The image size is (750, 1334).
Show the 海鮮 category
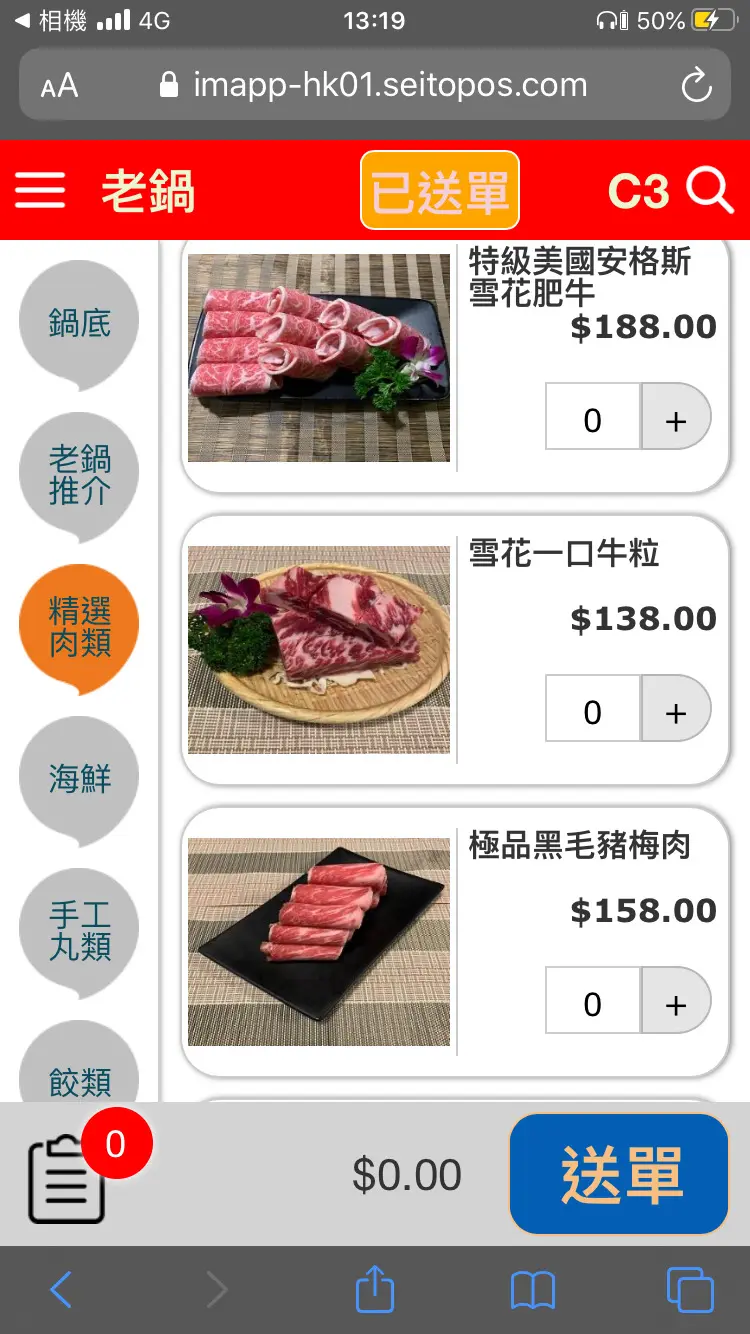click(x=79, y=779)
